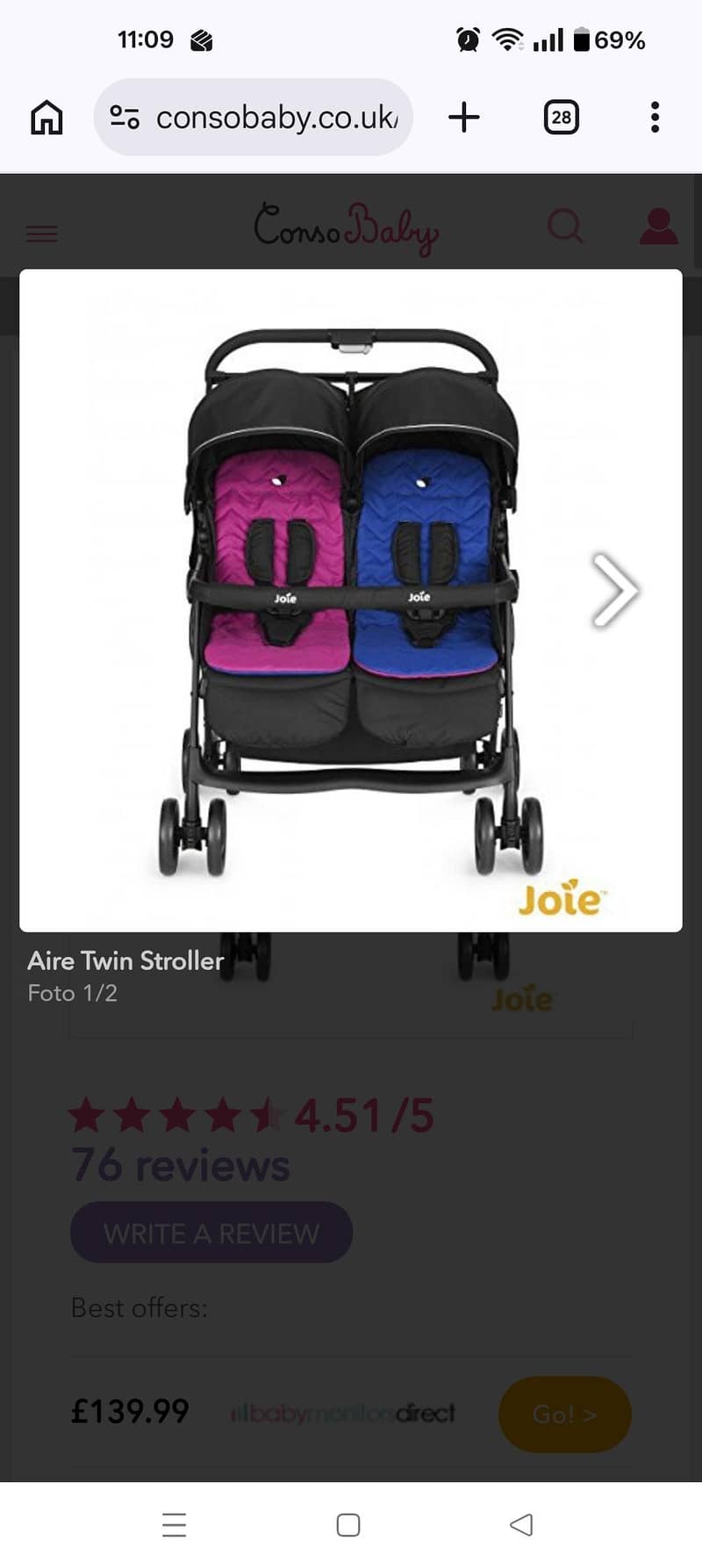Click the half-filled fifth rating star

click(x=265, y=1114)
